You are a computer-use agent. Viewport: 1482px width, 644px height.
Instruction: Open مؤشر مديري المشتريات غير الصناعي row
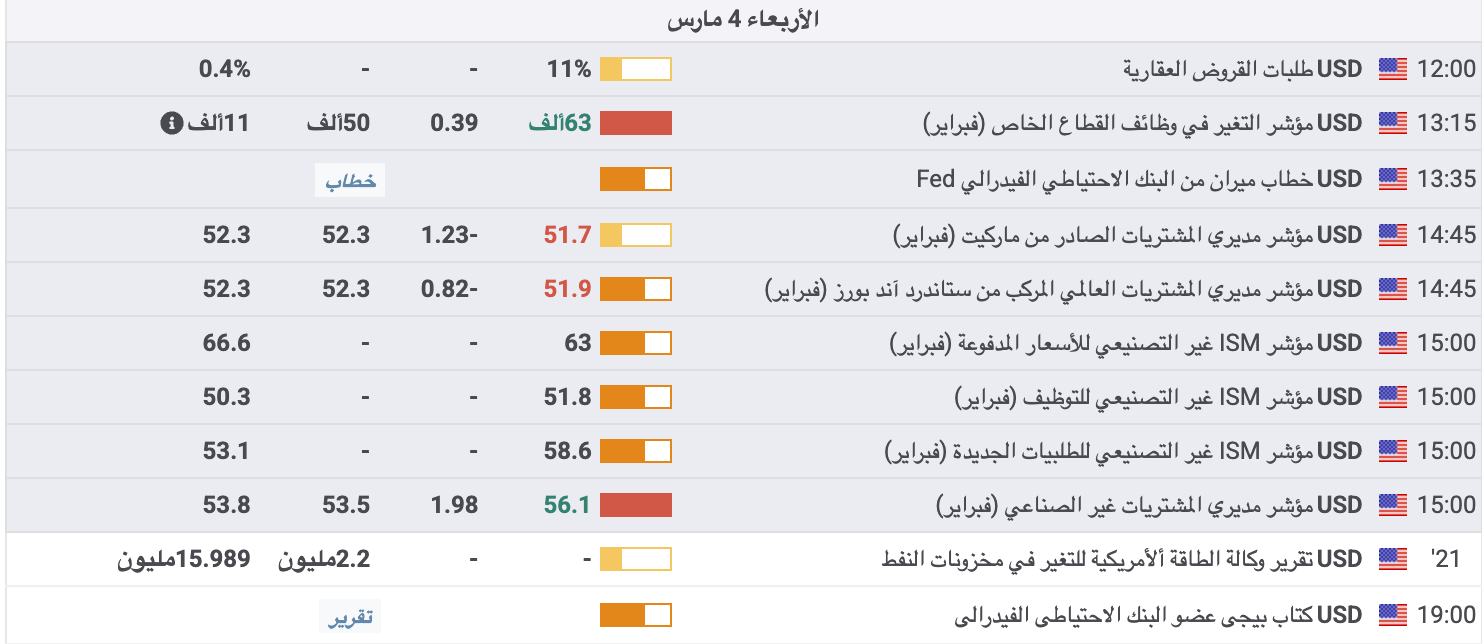(x=1148, y=505)
